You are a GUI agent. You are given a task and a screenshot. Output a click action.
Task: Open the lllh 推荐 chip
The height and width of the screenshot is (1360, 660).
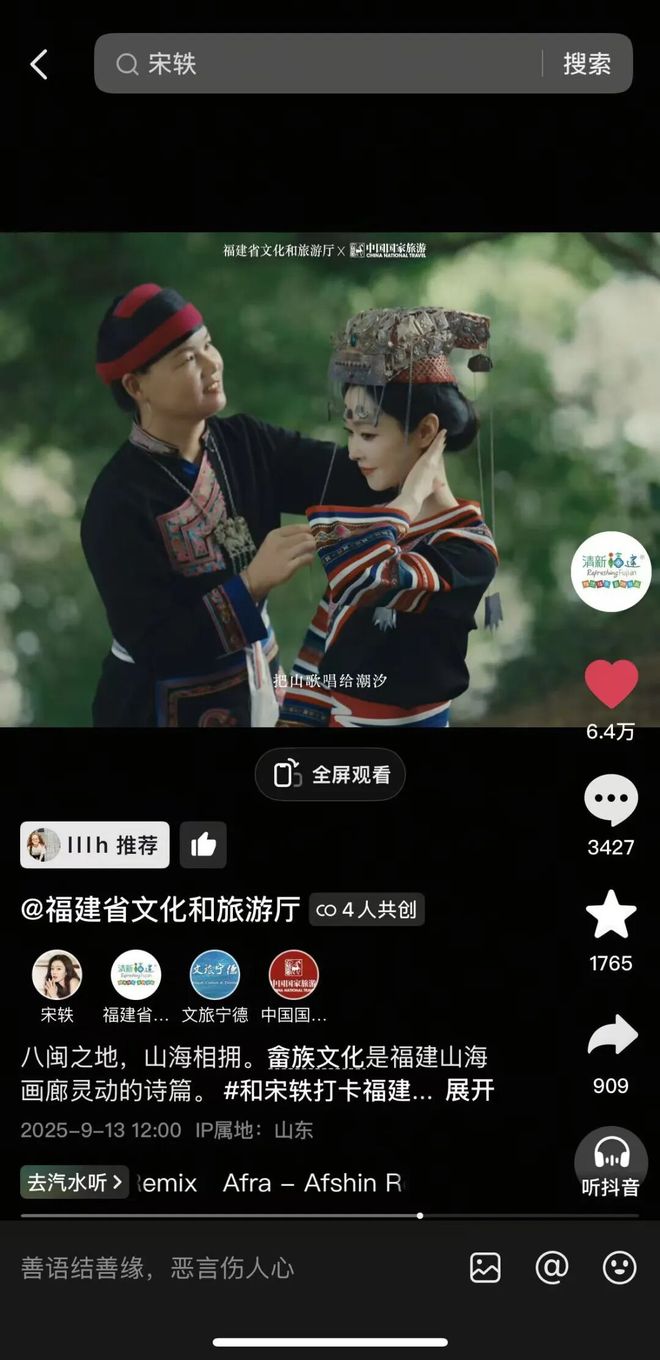click(x=95, y=845)
